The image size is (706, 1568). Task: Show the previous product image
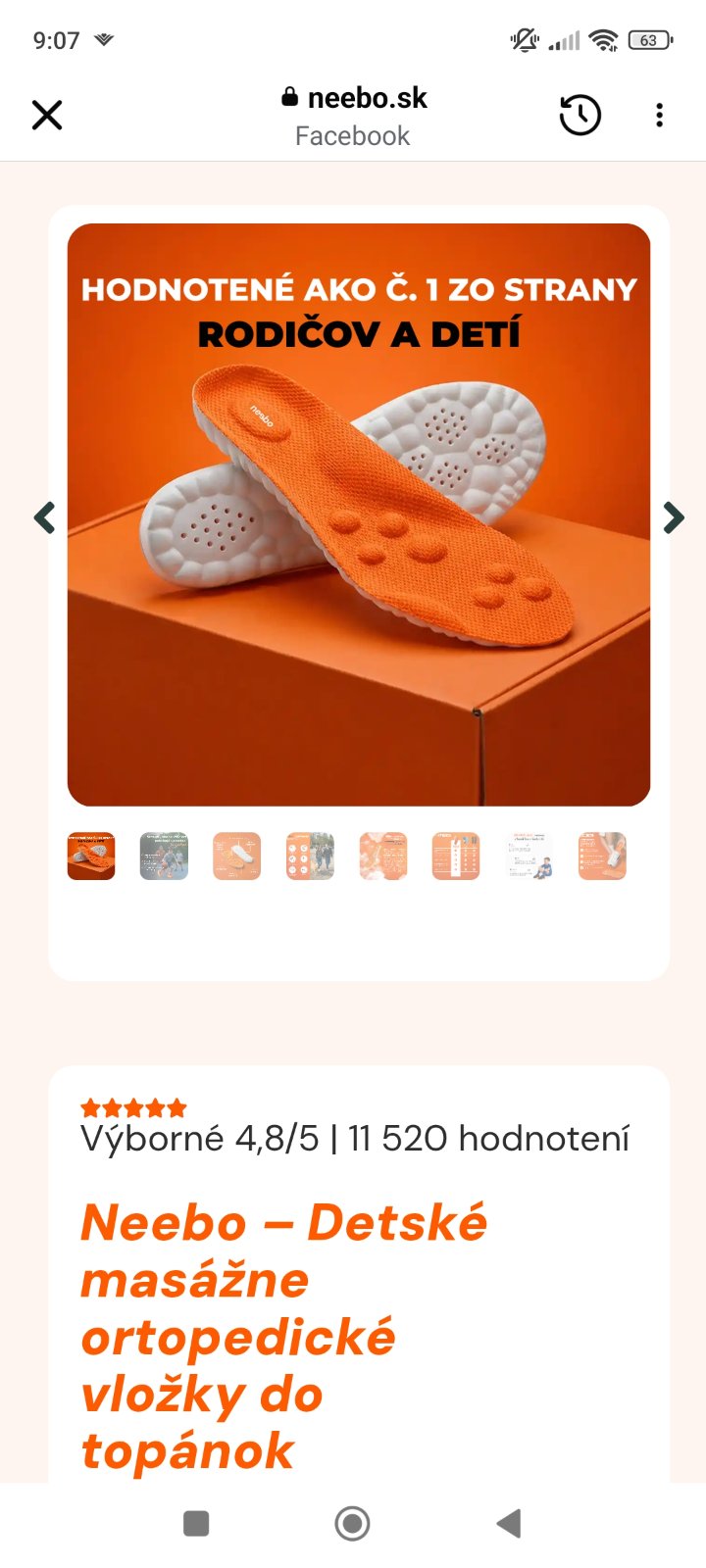click(x=44, y=517)
